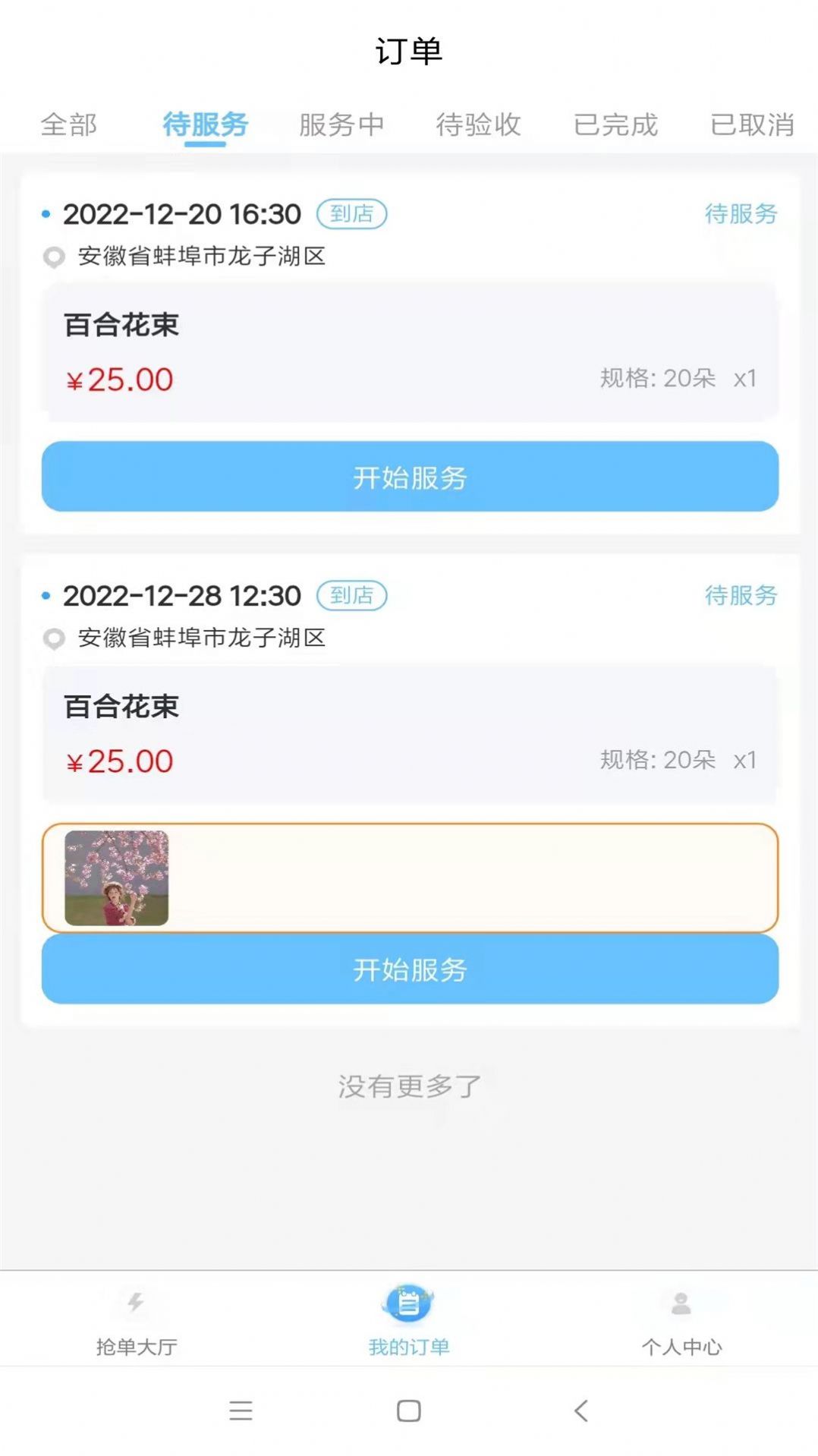This screenshot has width=818, height=1456.
Task: Click the 待服务 status label on first order
Action: [x=740, y=215]
